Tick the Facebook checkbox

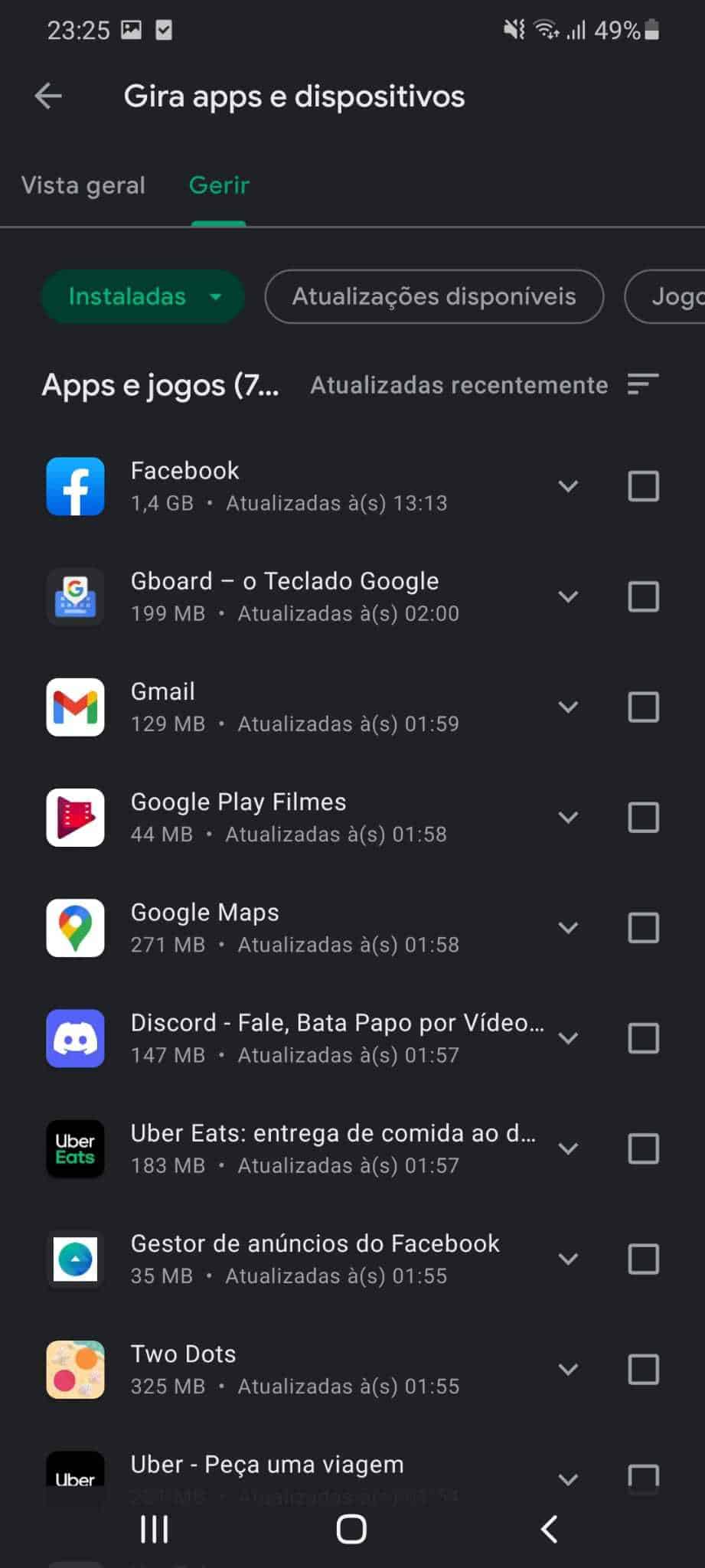click(x=643, y=486)
